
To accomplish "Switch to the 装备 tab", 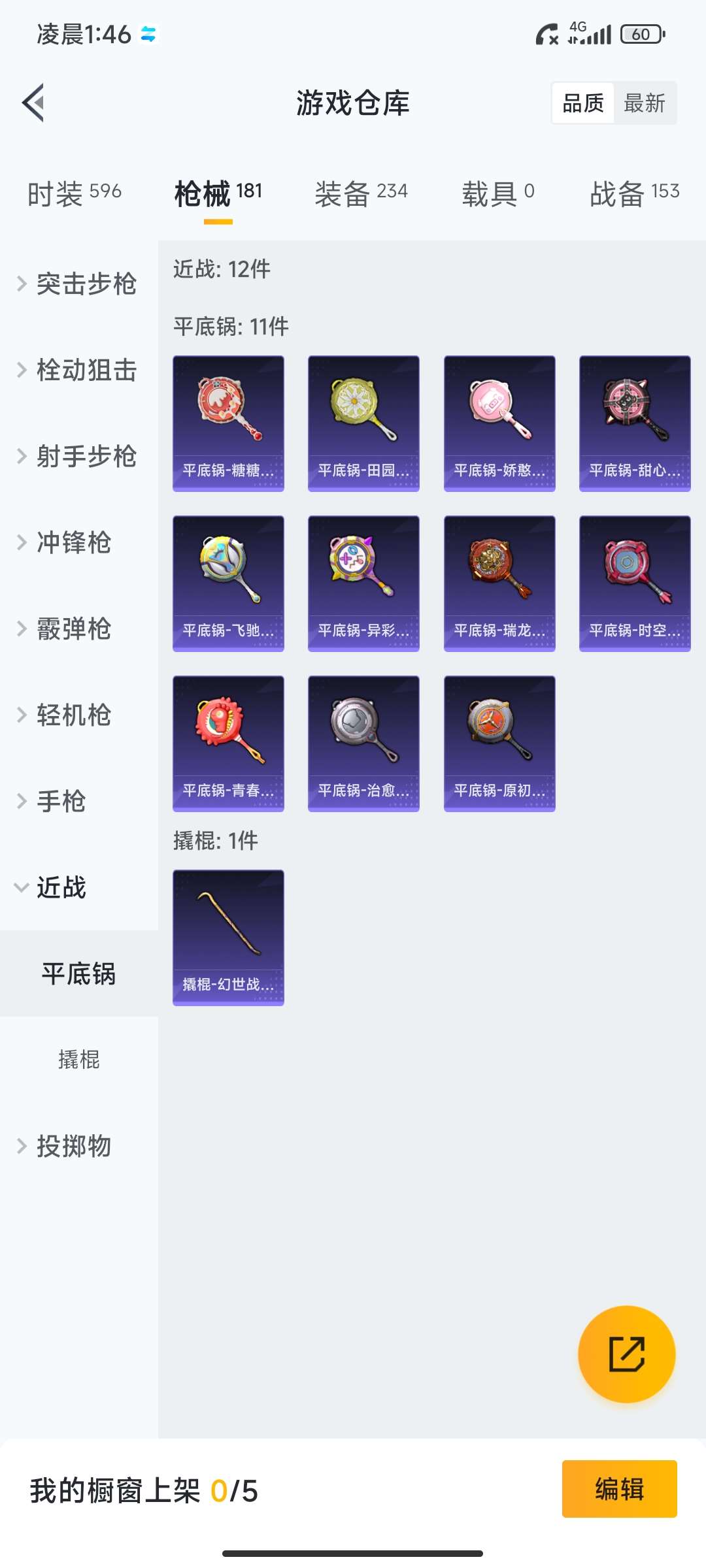I will [361, 193].
